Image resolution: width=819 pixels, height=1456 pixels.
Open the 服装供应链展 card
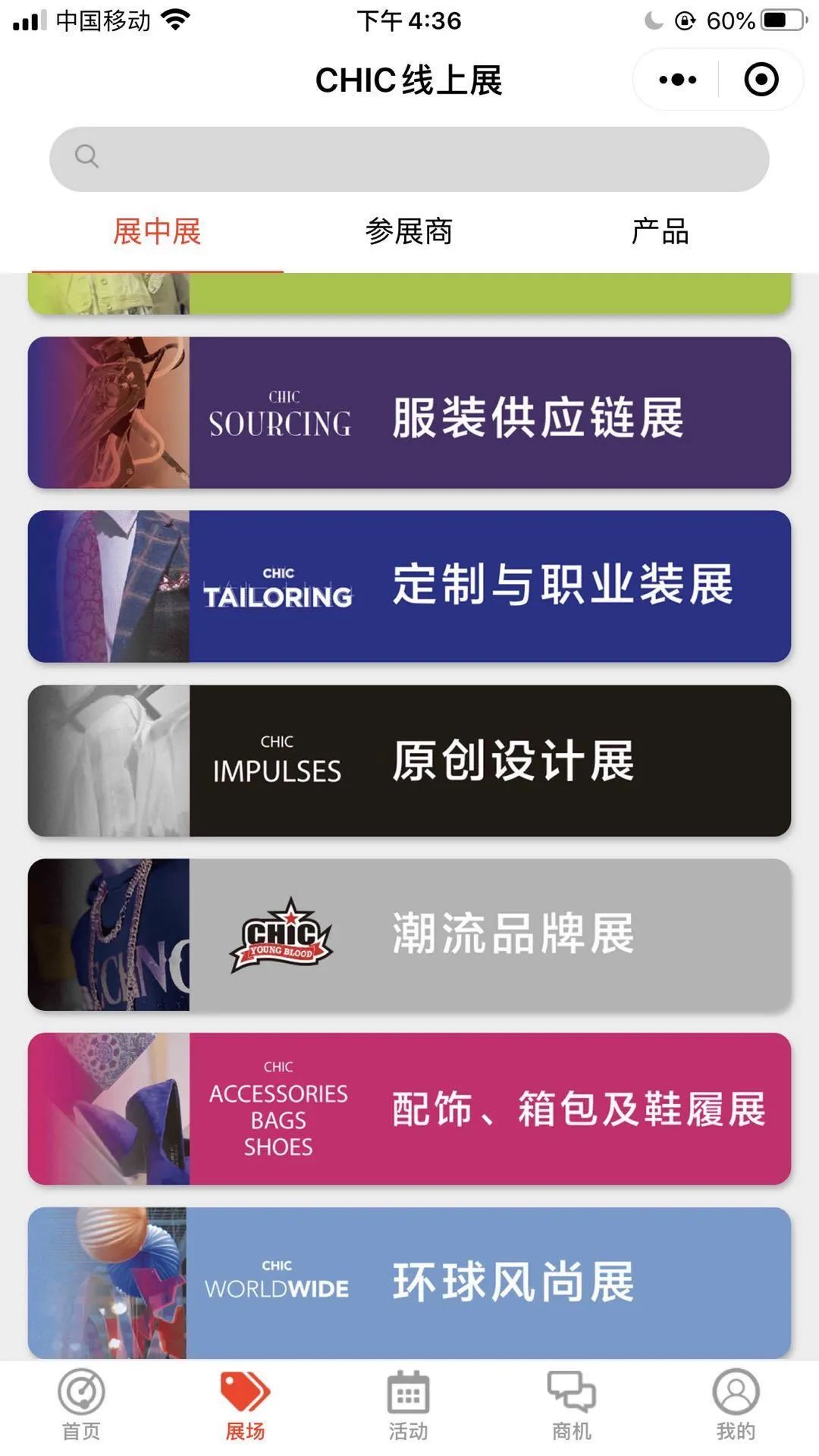[409, 413]
